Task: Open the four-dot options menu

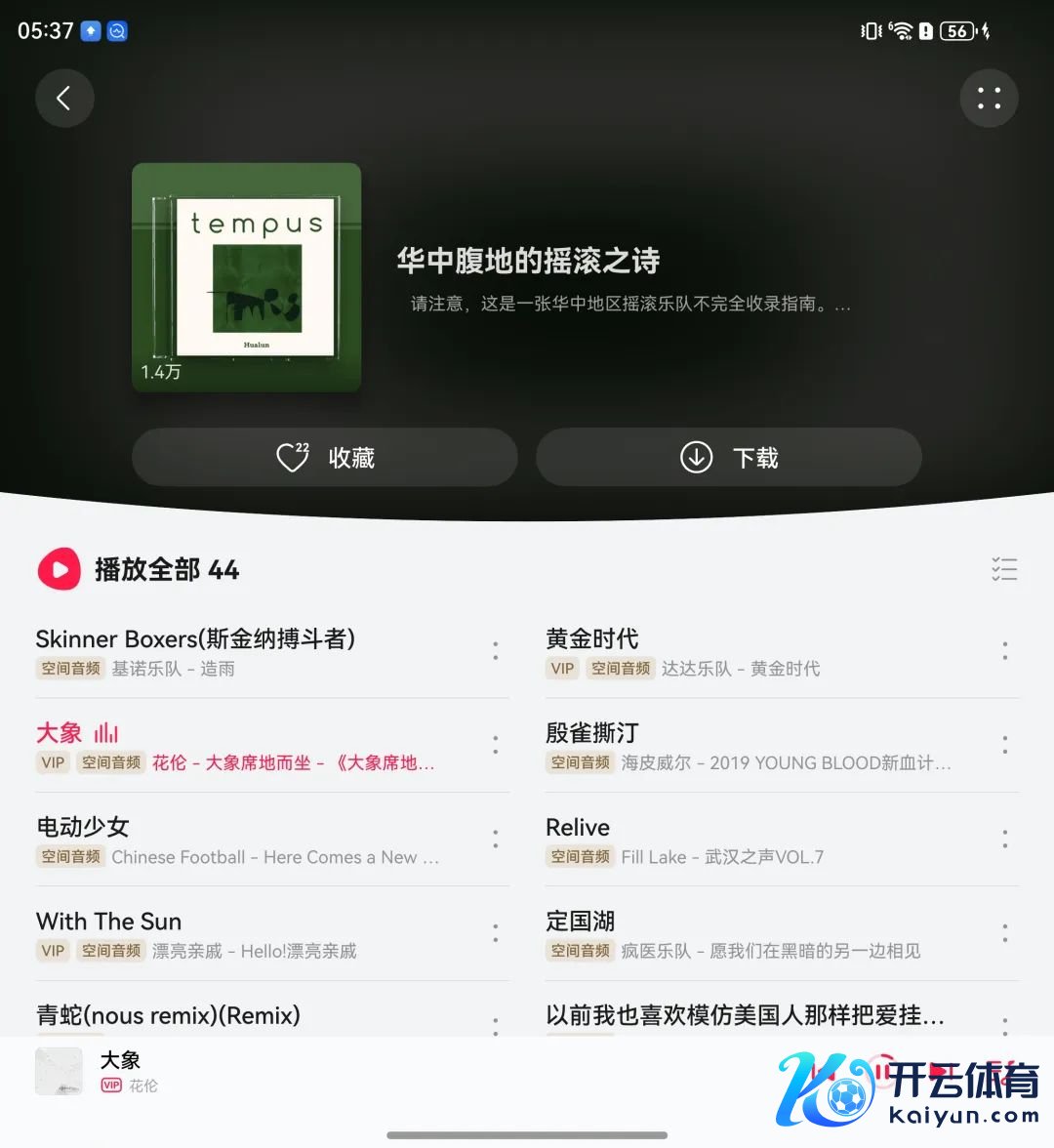Action: click(989, 98)
